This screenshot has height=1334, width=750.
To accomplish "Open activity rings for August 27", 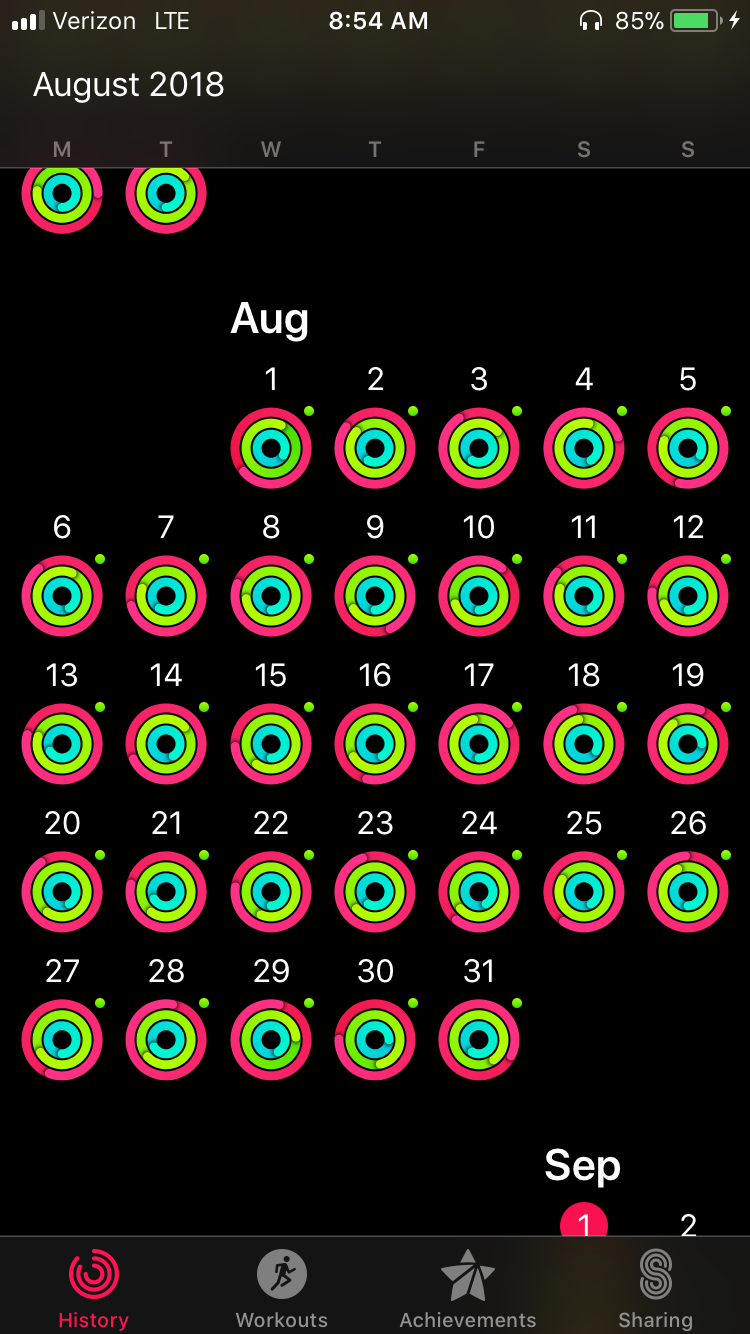I will click(x=62, y=1040).
